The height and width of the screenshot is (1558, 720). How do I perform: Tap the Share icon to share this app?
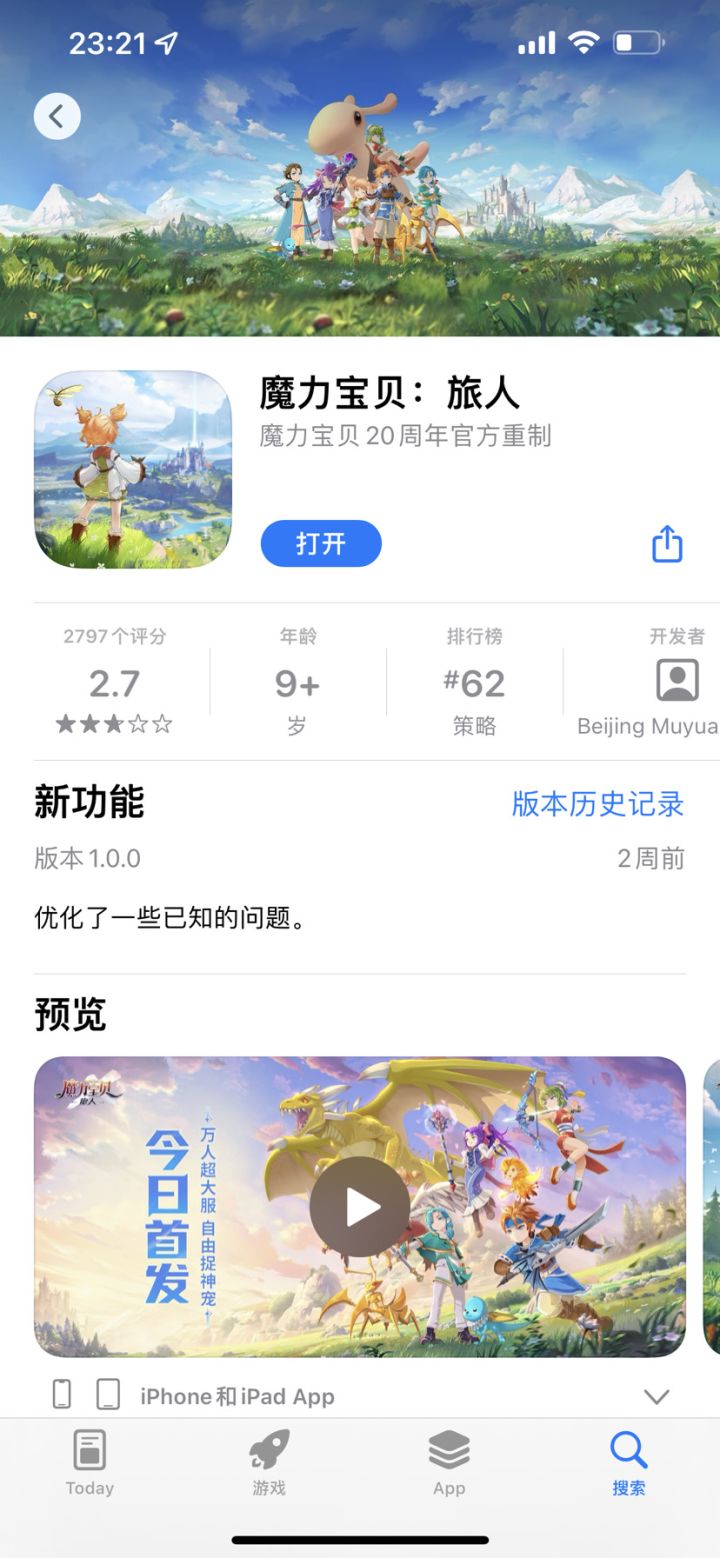pyautogui.click(x=666, y=543)
